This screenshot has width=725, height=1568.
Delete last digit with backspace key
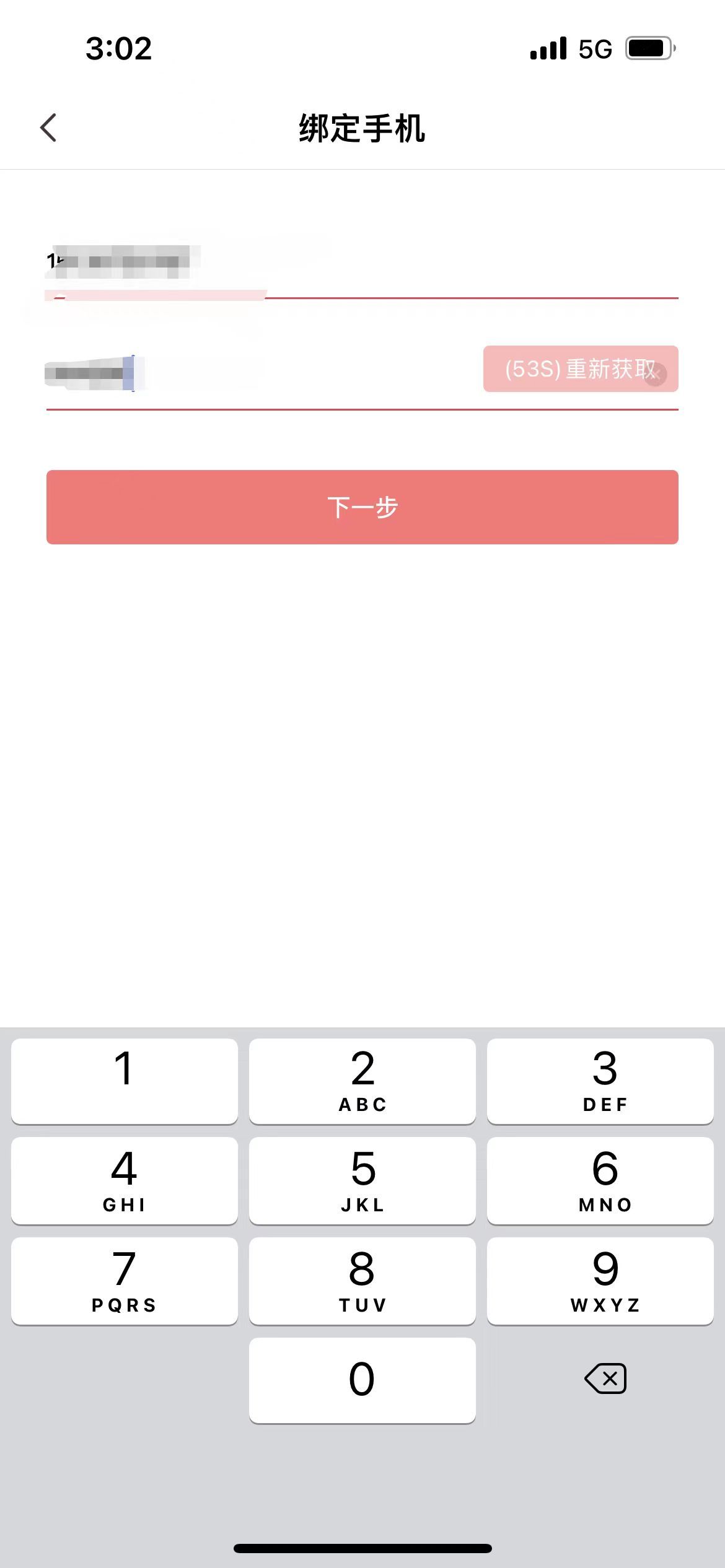click(x=605, y=1379)
